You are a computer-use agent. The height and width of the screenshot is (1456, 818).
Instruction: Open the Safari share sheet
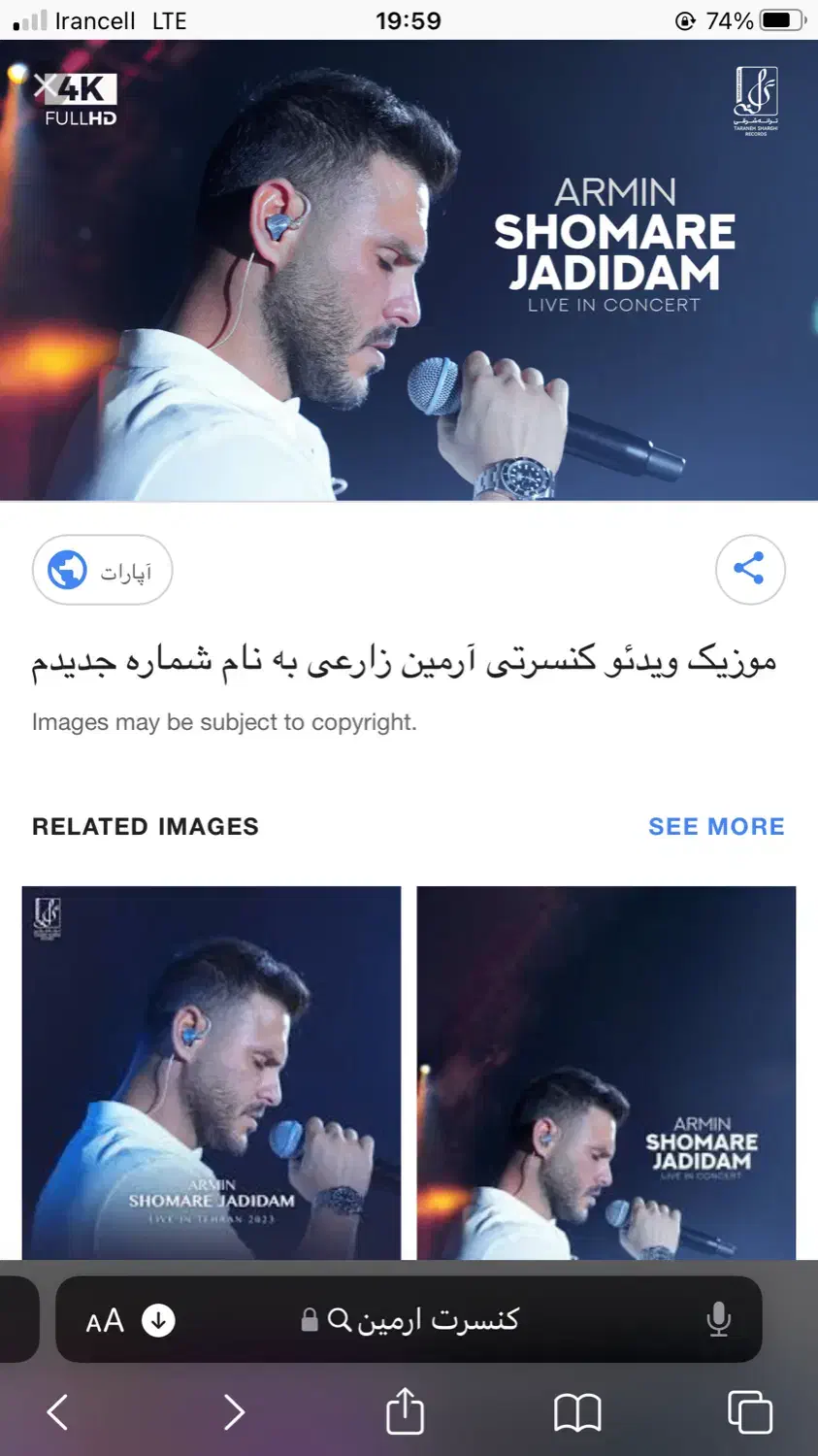tap(405, 1410)
